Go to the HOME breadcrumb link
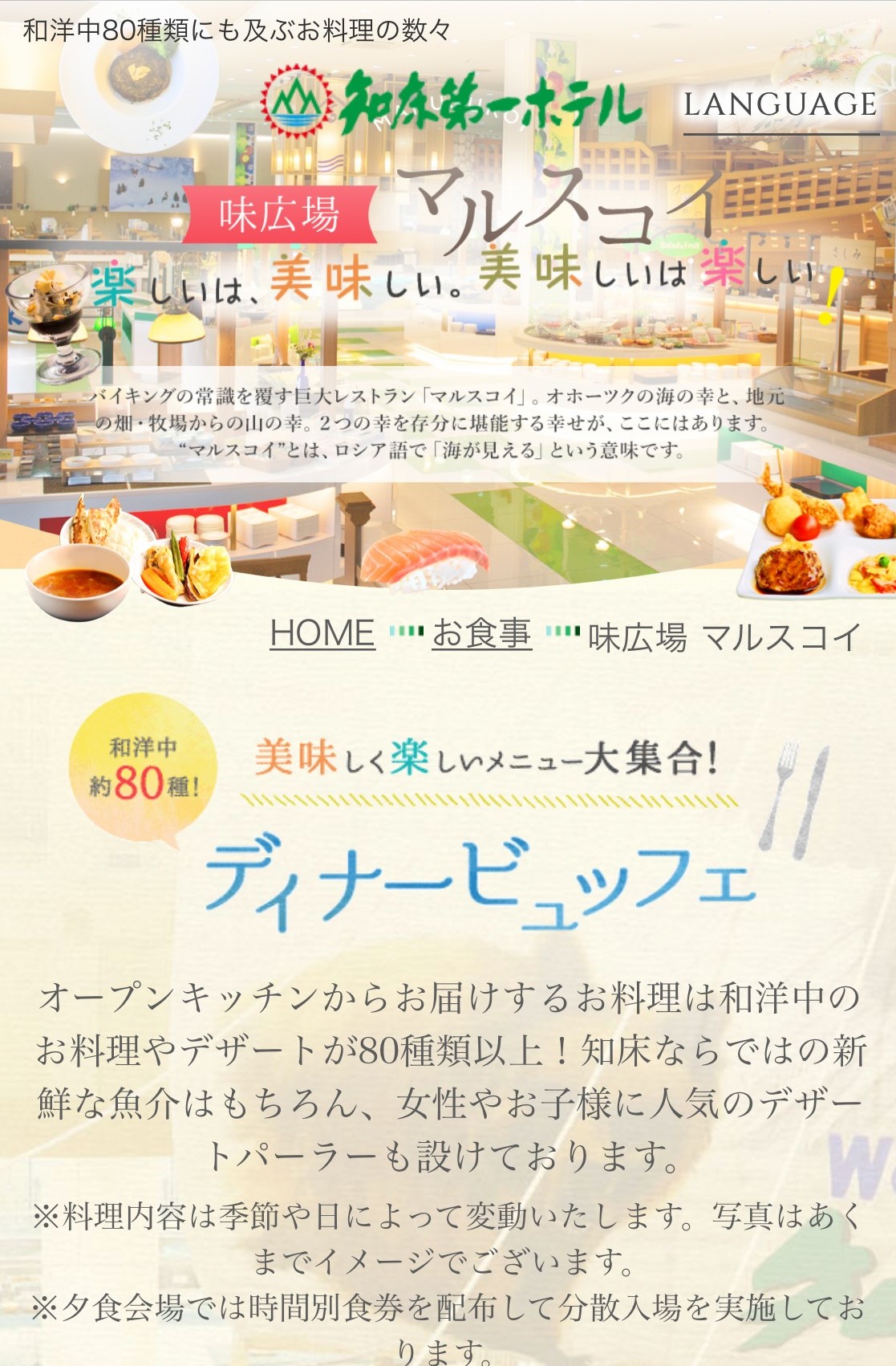This screenshot has height=1366, width=896. click(322, 633)
